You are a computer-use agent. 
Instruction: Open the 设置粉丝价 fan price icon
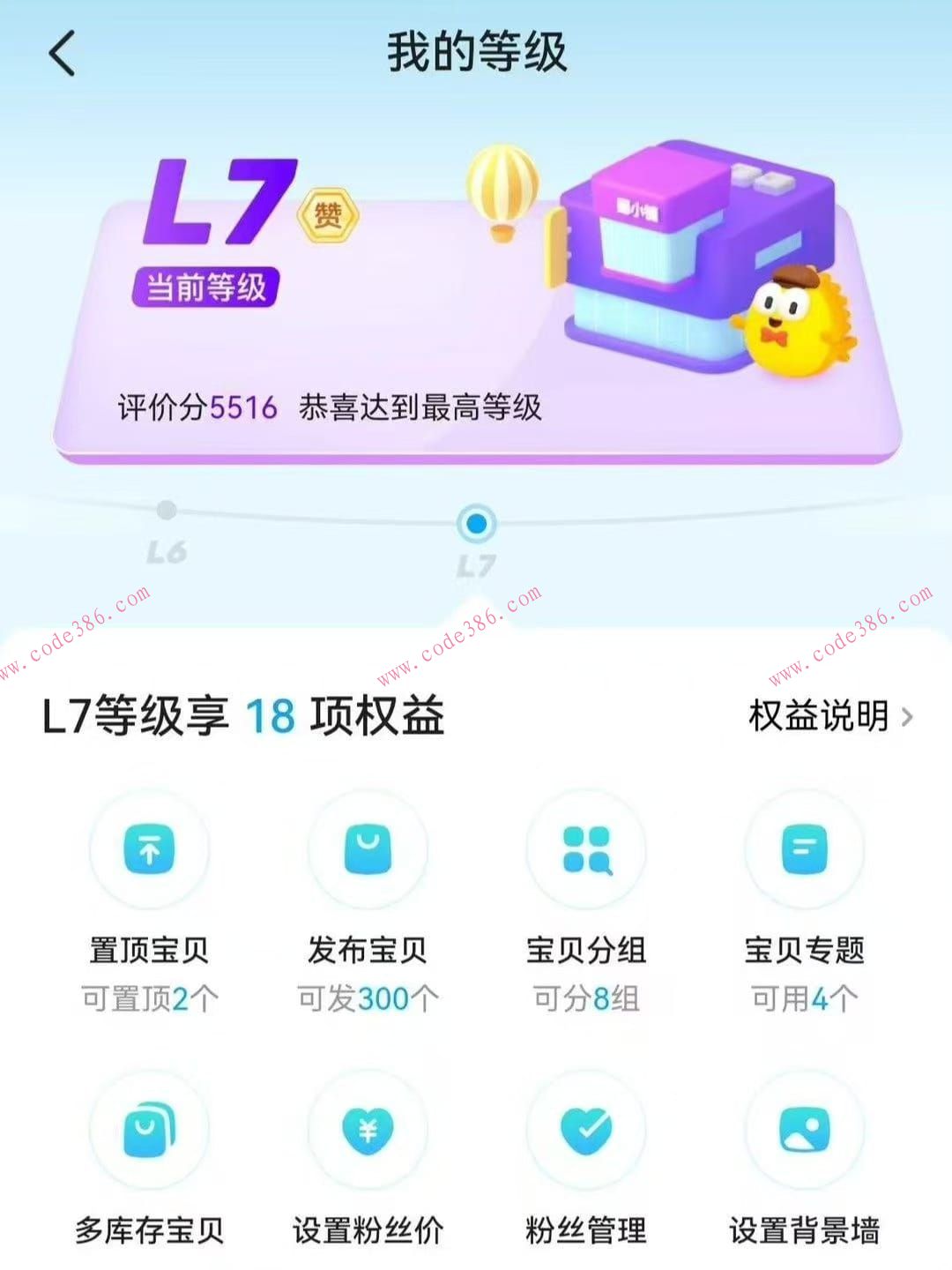[368, 1132]
